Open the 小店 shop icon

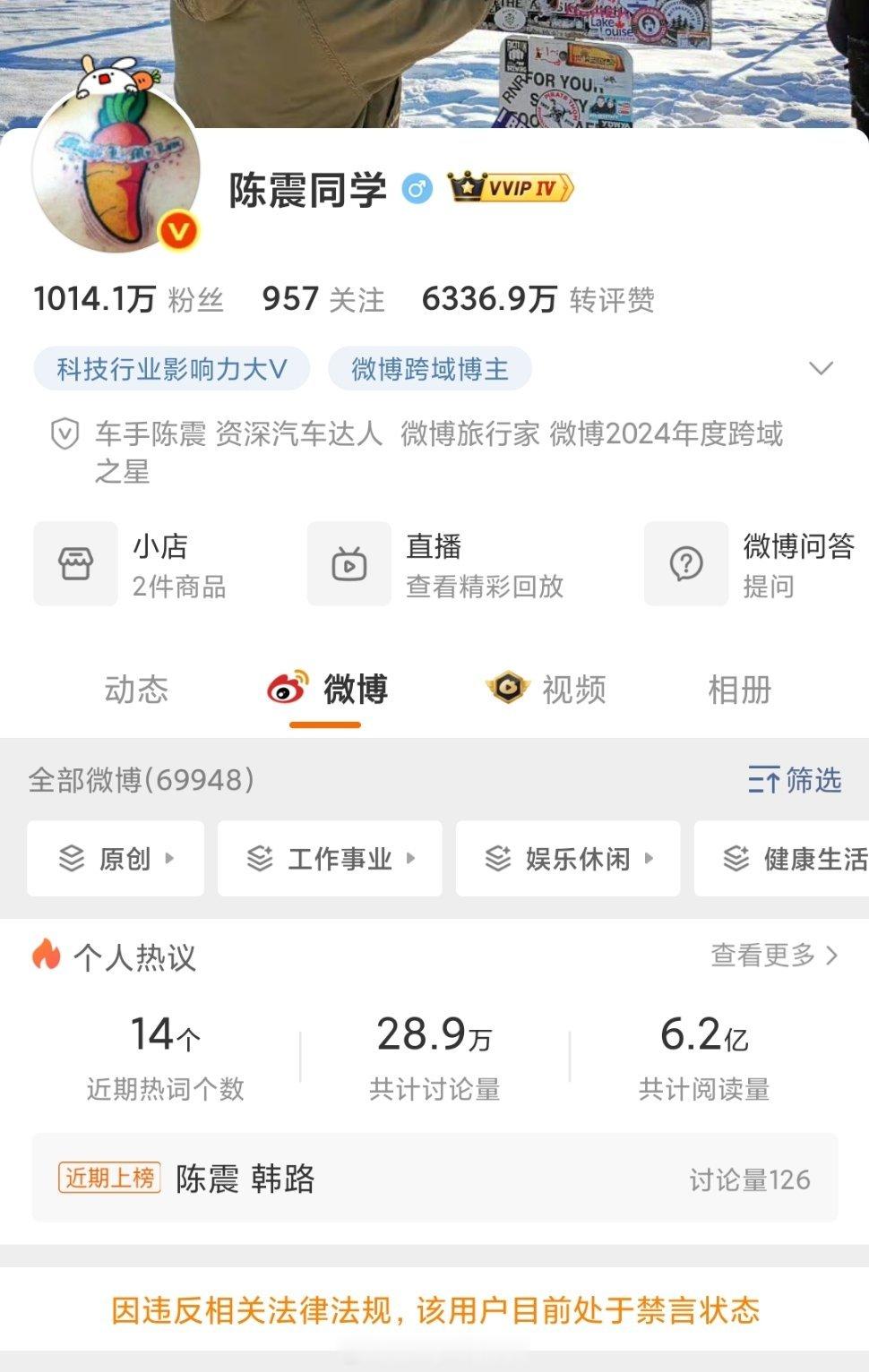(75, 563)
